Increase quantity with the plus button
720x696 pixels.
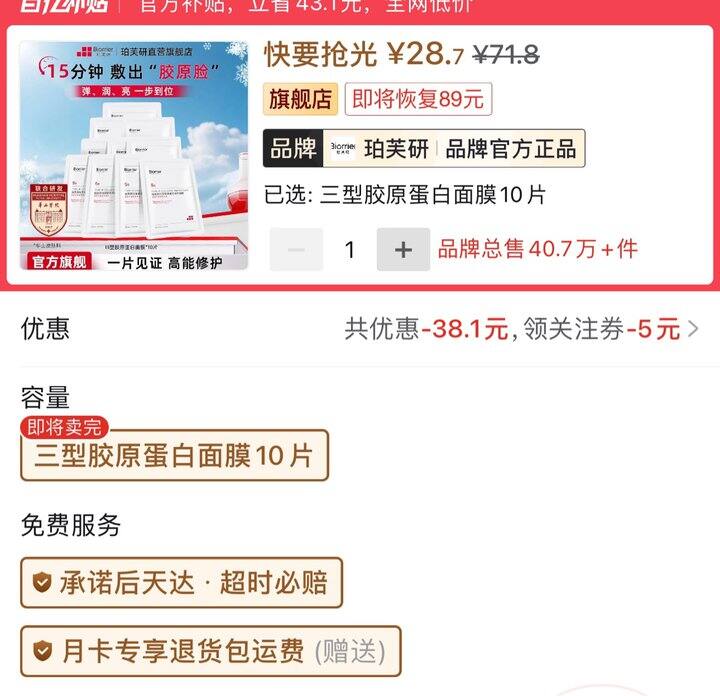click(403, 250)
